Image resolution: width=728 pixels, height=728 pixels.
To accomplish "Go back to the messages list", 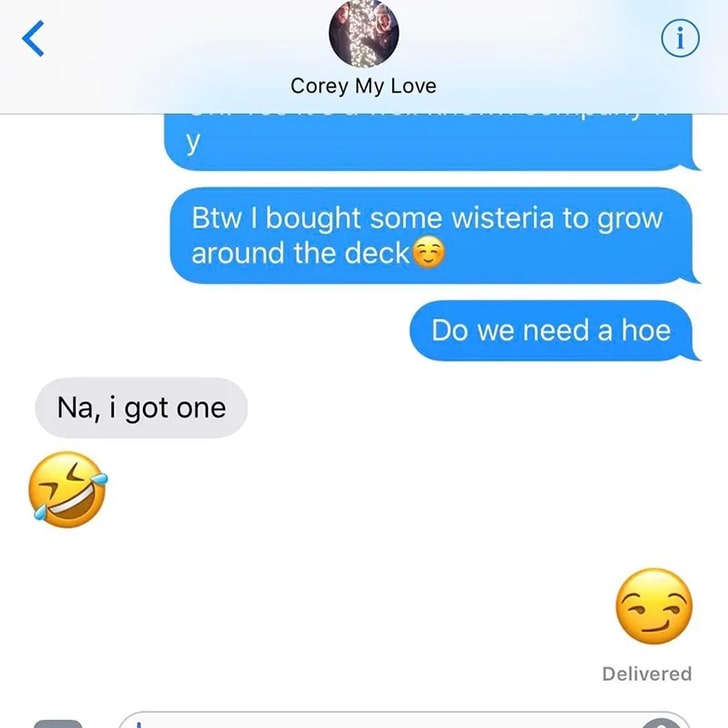I will 33,39.
